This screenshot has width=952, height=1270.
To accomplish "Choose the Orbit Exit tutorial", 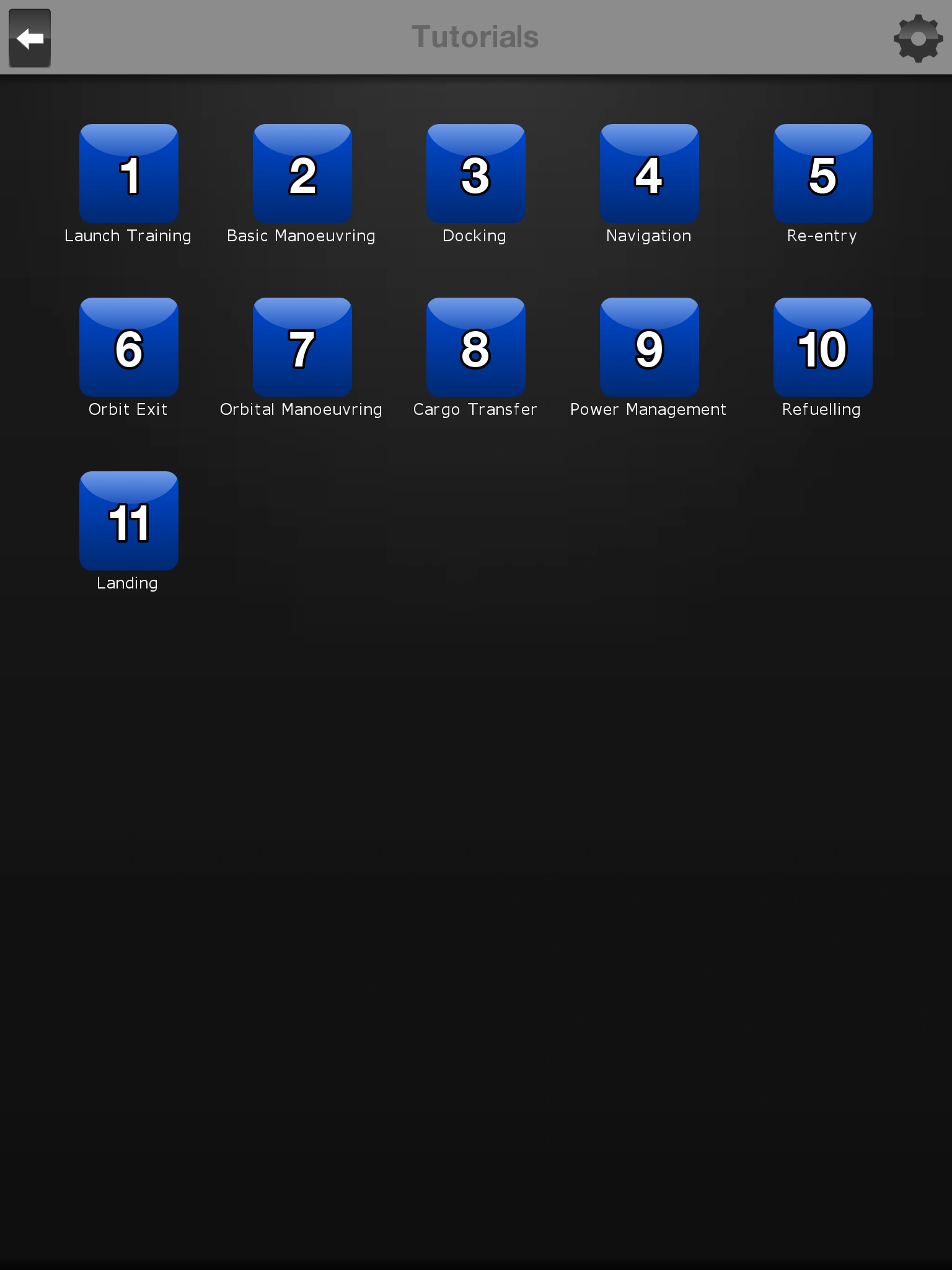I will 129,347.
